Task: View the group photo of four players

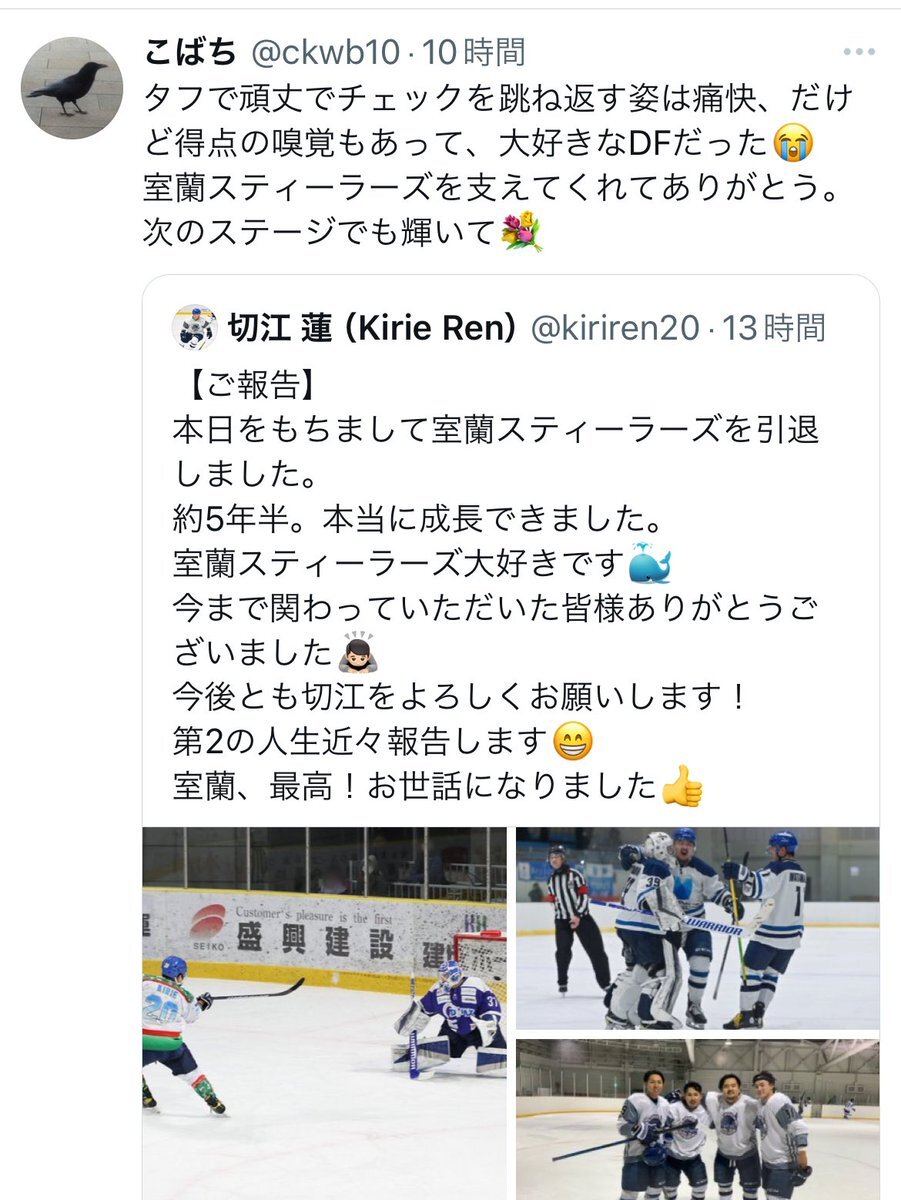Action: [698, 1119]
